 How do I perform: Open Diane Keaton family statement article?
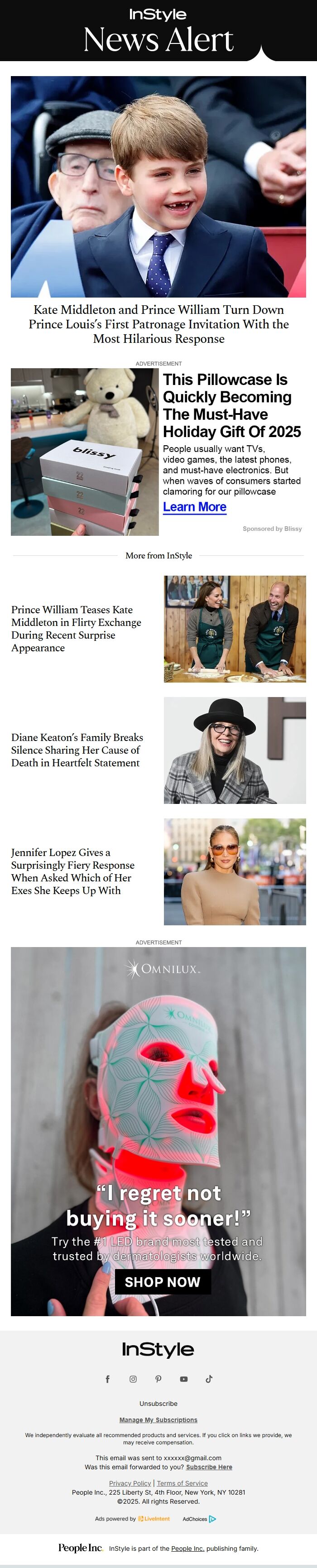[x=77, y=749]
